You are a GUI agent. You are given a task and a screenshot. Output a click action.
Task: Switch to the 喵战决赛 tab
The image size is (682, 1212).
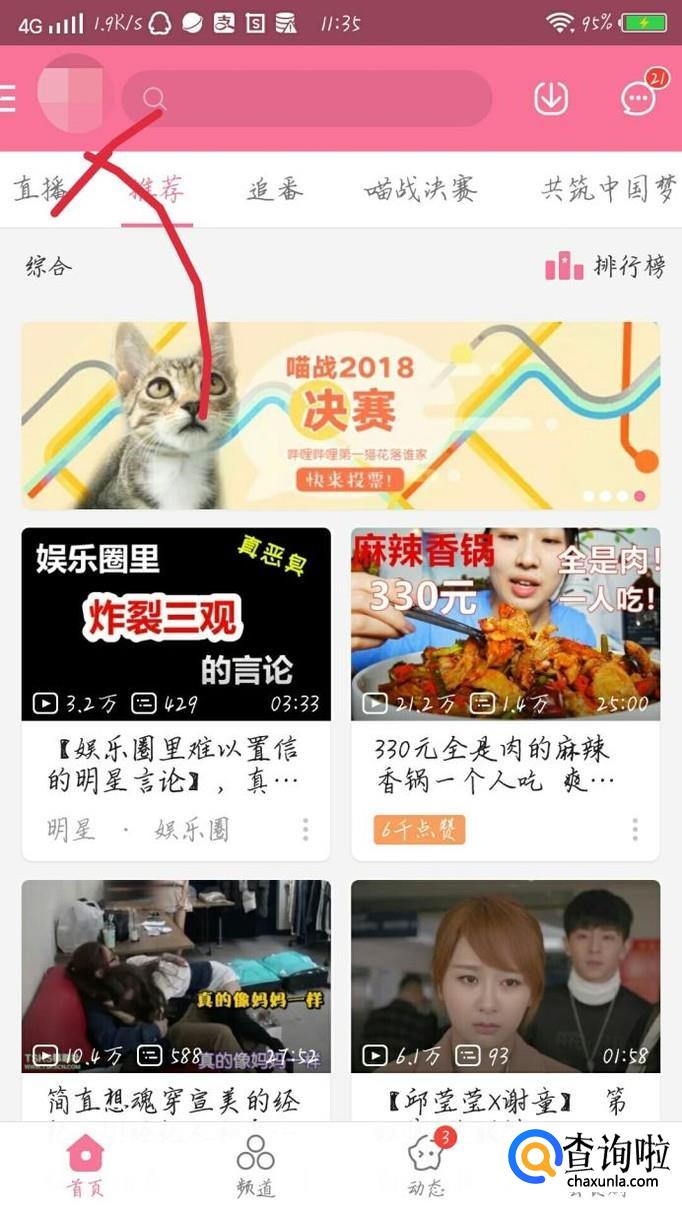pos(420,189)
